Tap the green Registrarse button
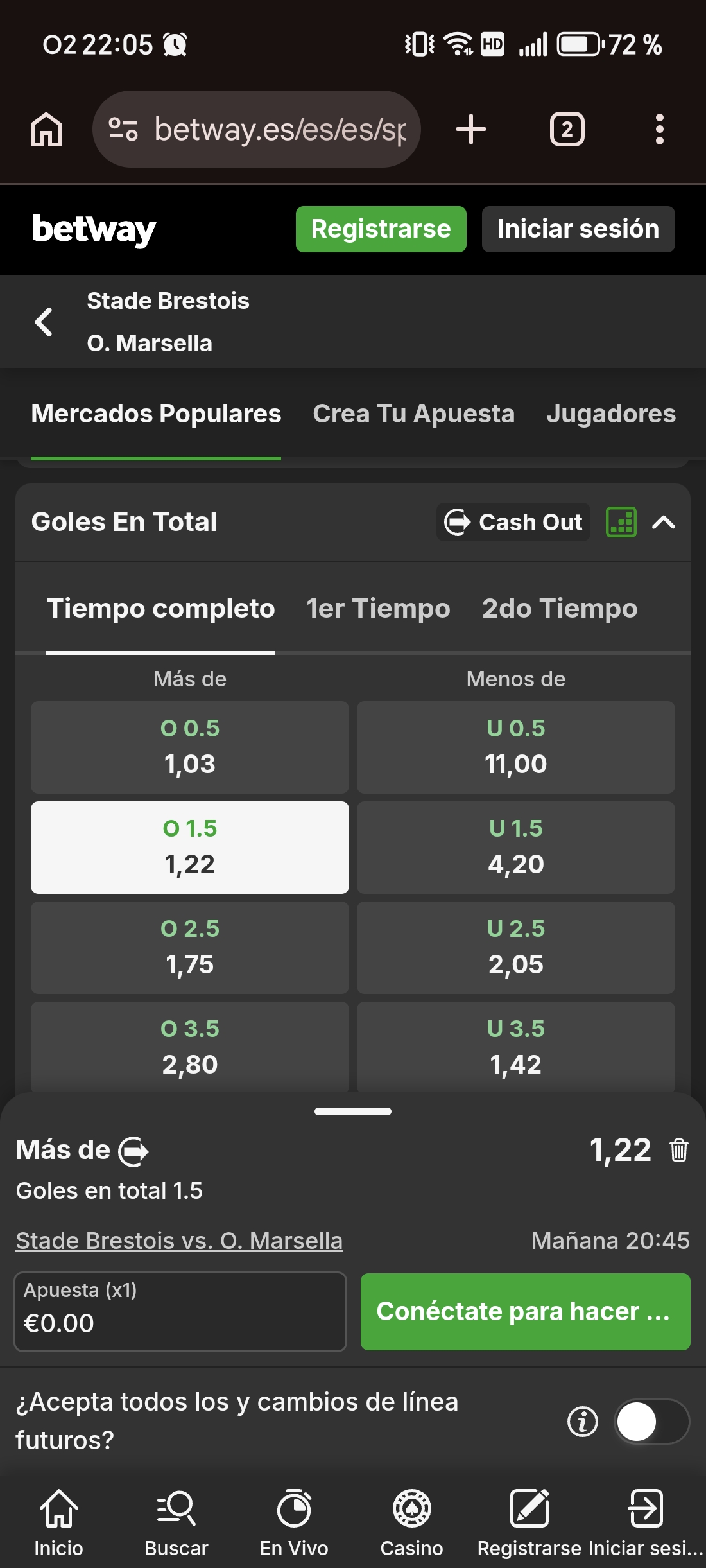 click(381, 229)
